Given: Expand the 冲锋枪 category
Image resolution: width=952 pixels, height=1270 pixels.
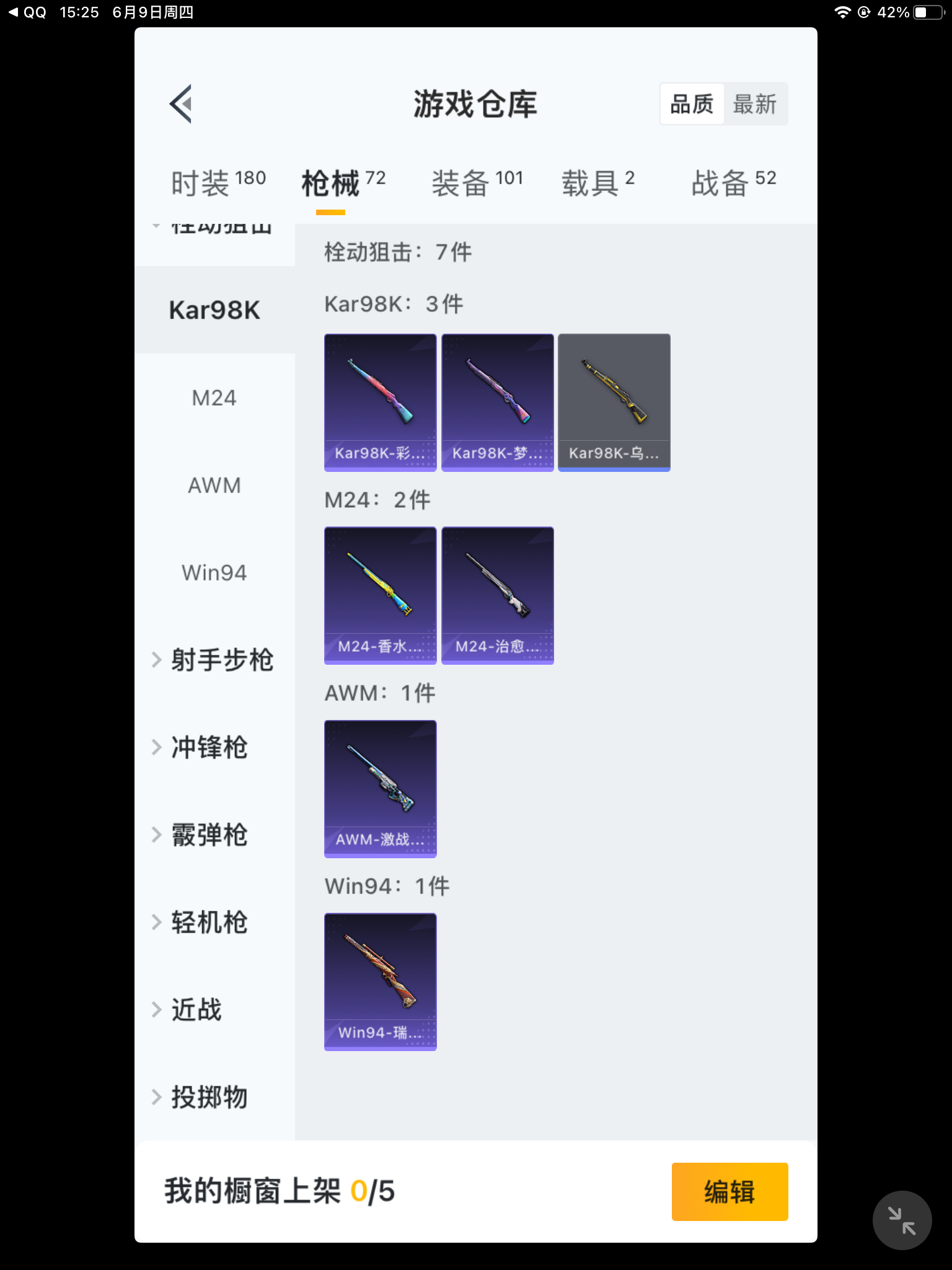Looking at the screenshot, I should point(209,747).
